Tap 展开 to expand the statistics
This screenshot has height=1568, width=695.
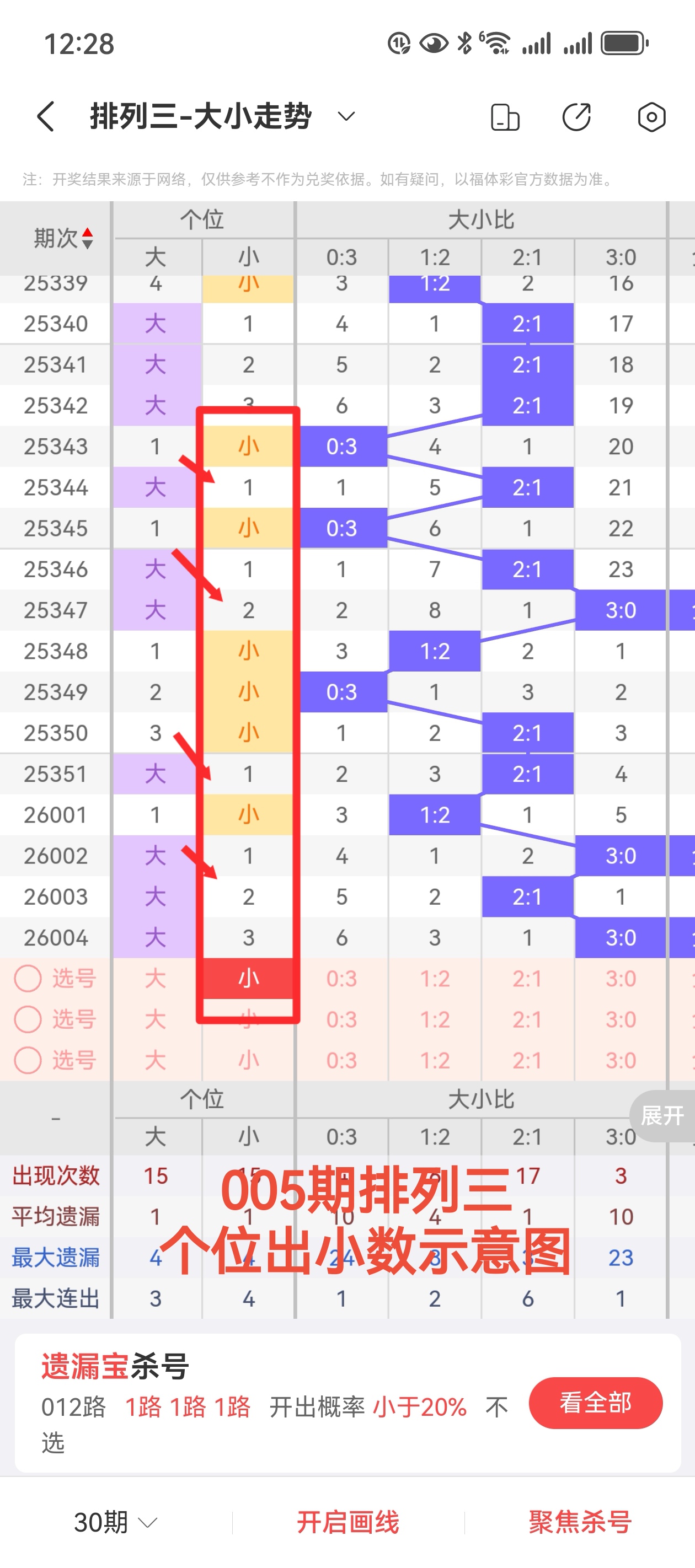[662, 1116]
